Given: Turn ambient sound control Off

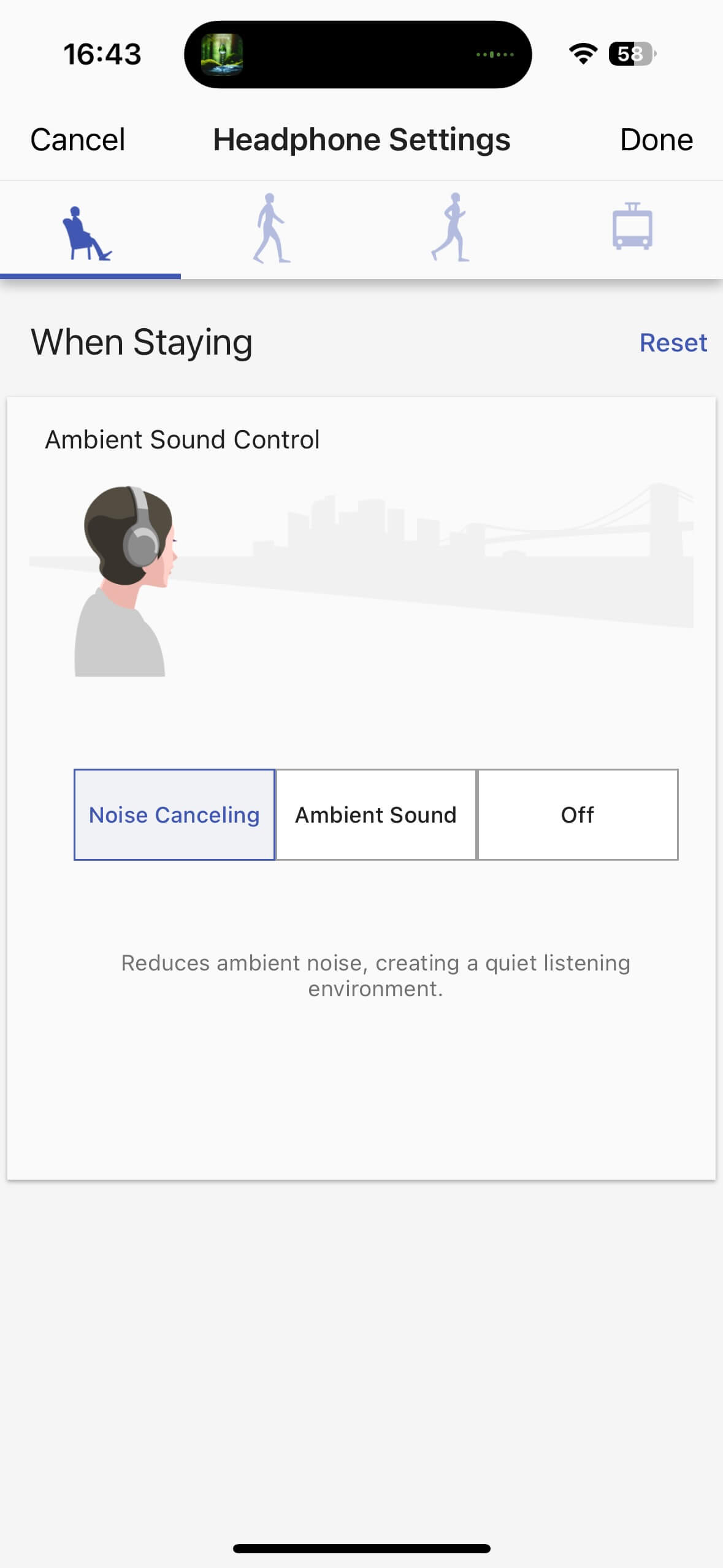Looking at the screenshot, I should [x=577, y=815].
